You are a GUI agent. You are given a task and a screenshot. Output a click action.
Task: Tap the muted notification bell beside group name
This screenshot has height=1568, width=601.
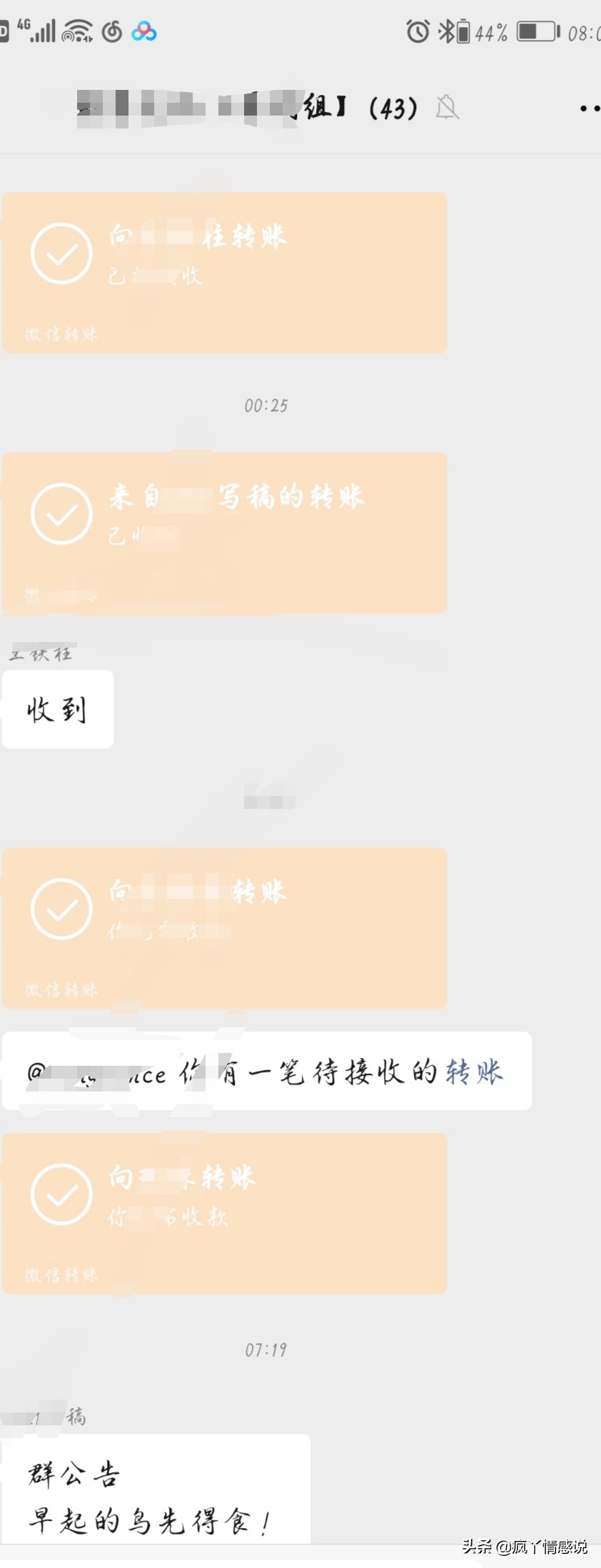tap(447, 107)
